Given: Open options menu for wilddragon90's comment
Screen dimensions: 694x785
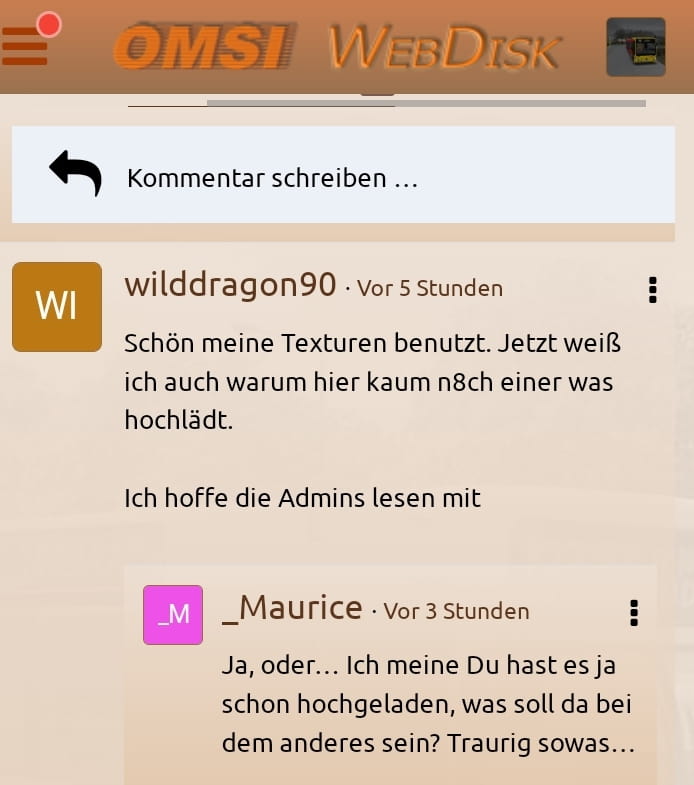Looking at the screenshot, I should (x=652, y=290).
